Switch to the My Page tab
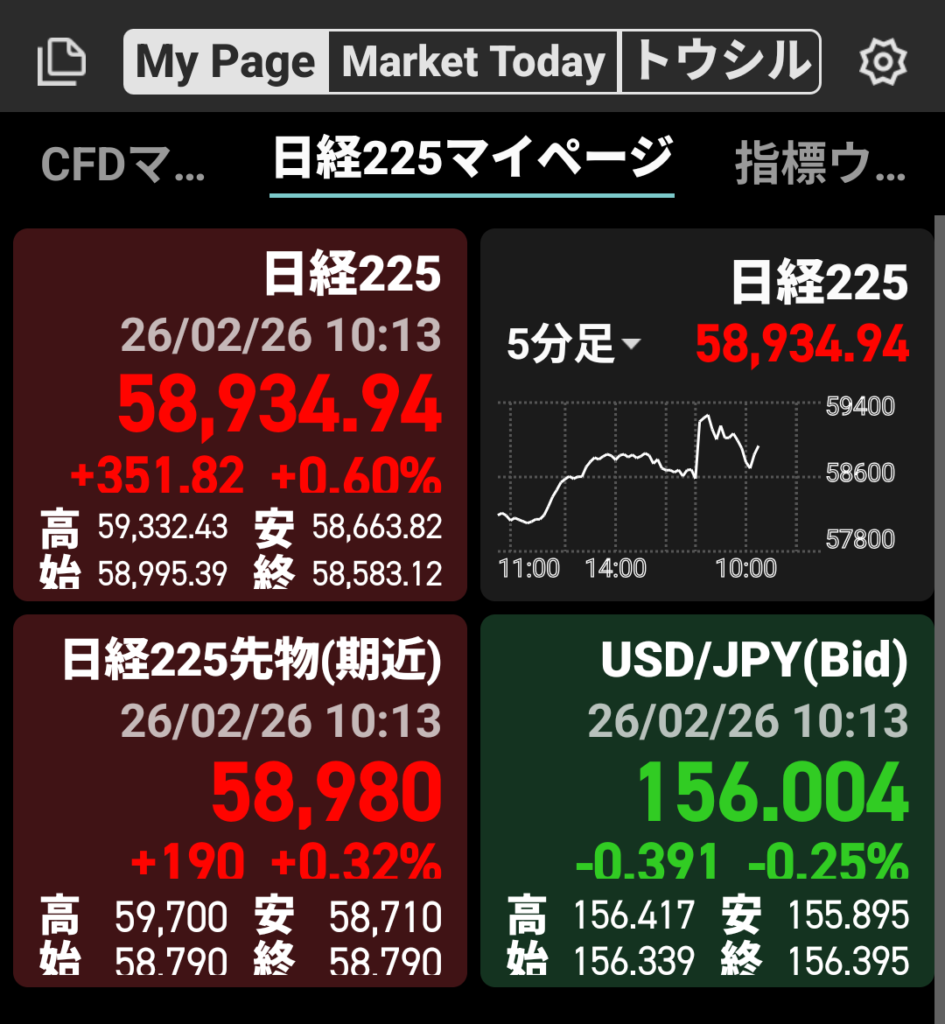This screenshot has width=945, height=1024. [227, 62]
